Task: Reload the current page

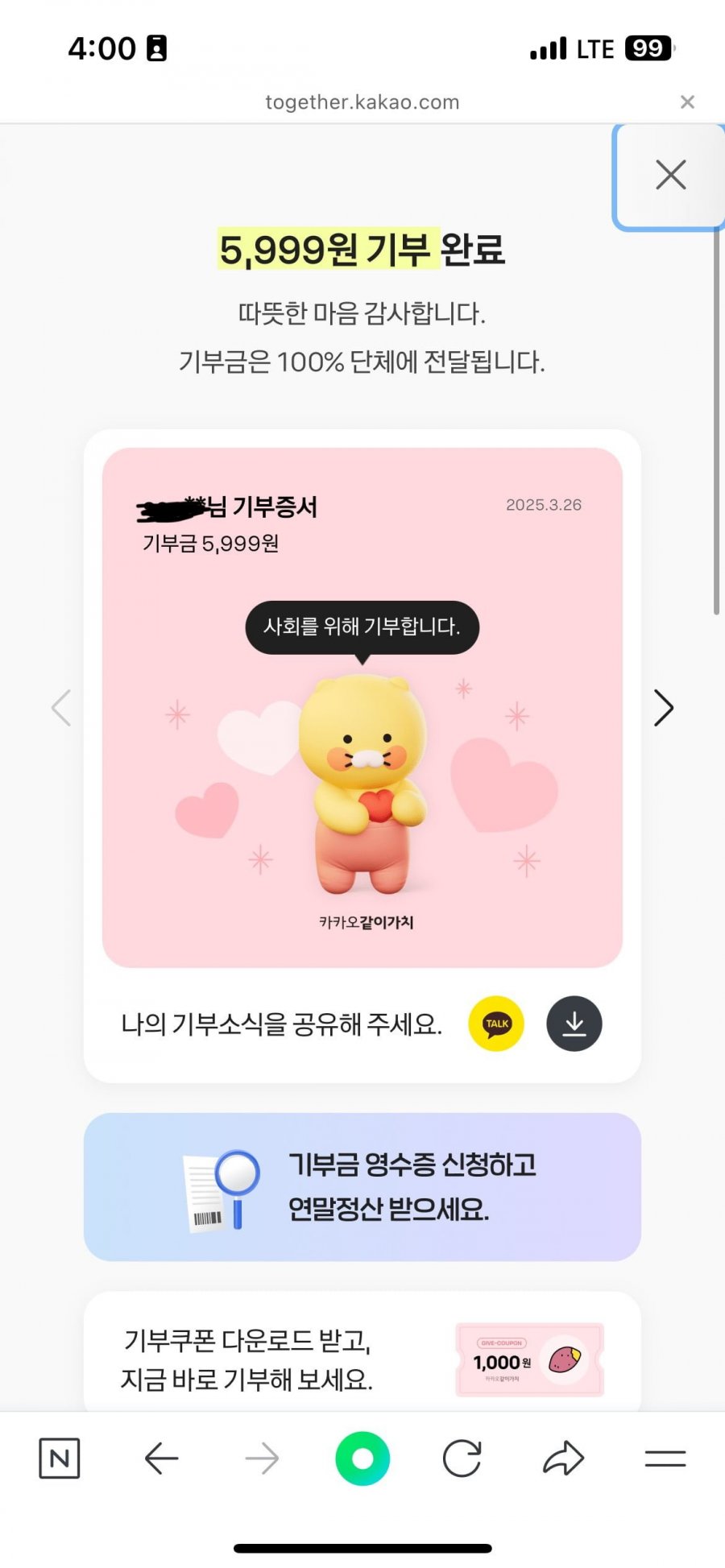Action: [x=462, y=1458]
